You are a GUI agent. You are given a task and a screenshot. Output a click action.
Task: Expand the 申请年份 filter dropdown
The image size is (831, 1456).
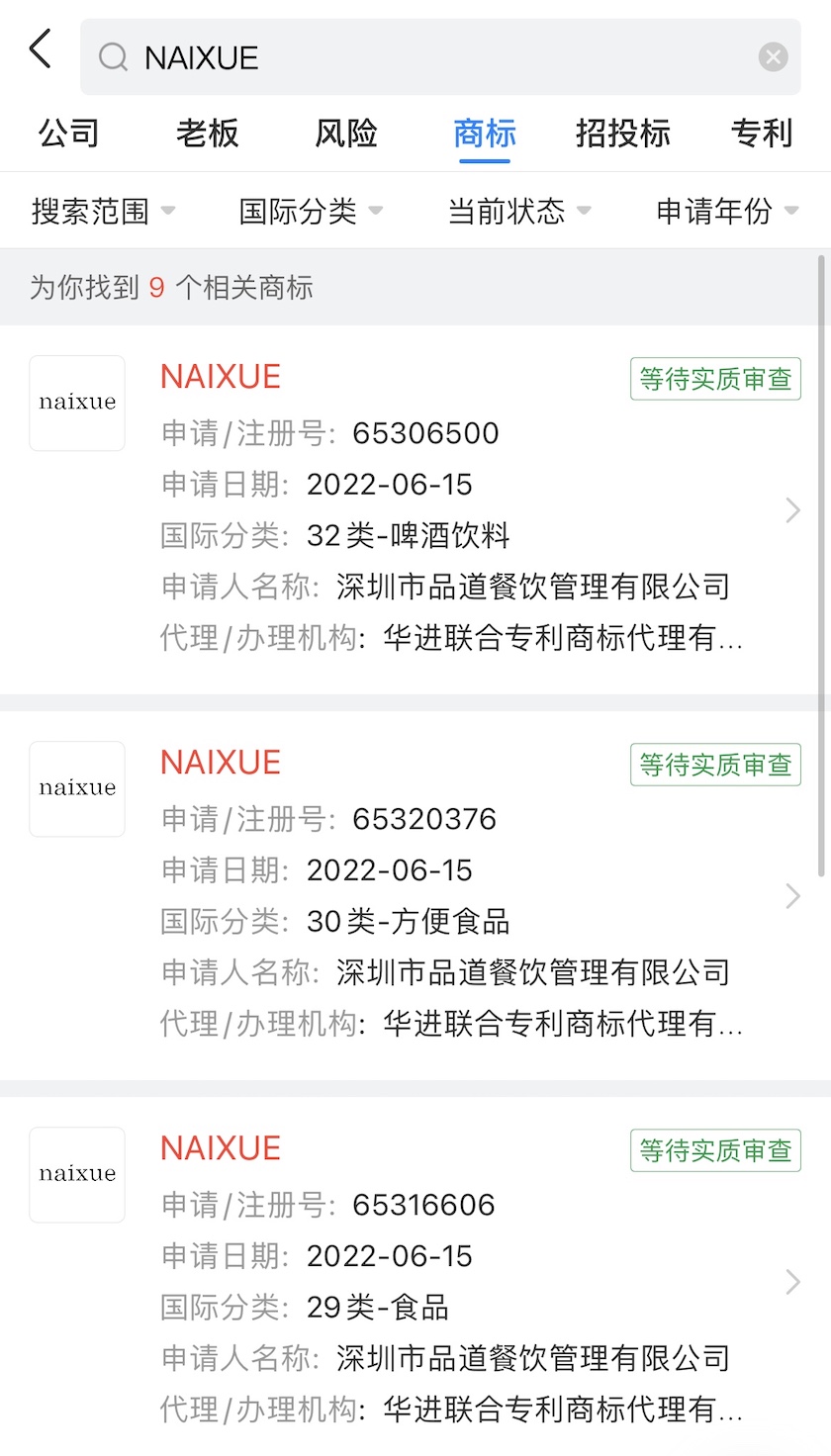(x=727, y=211)
